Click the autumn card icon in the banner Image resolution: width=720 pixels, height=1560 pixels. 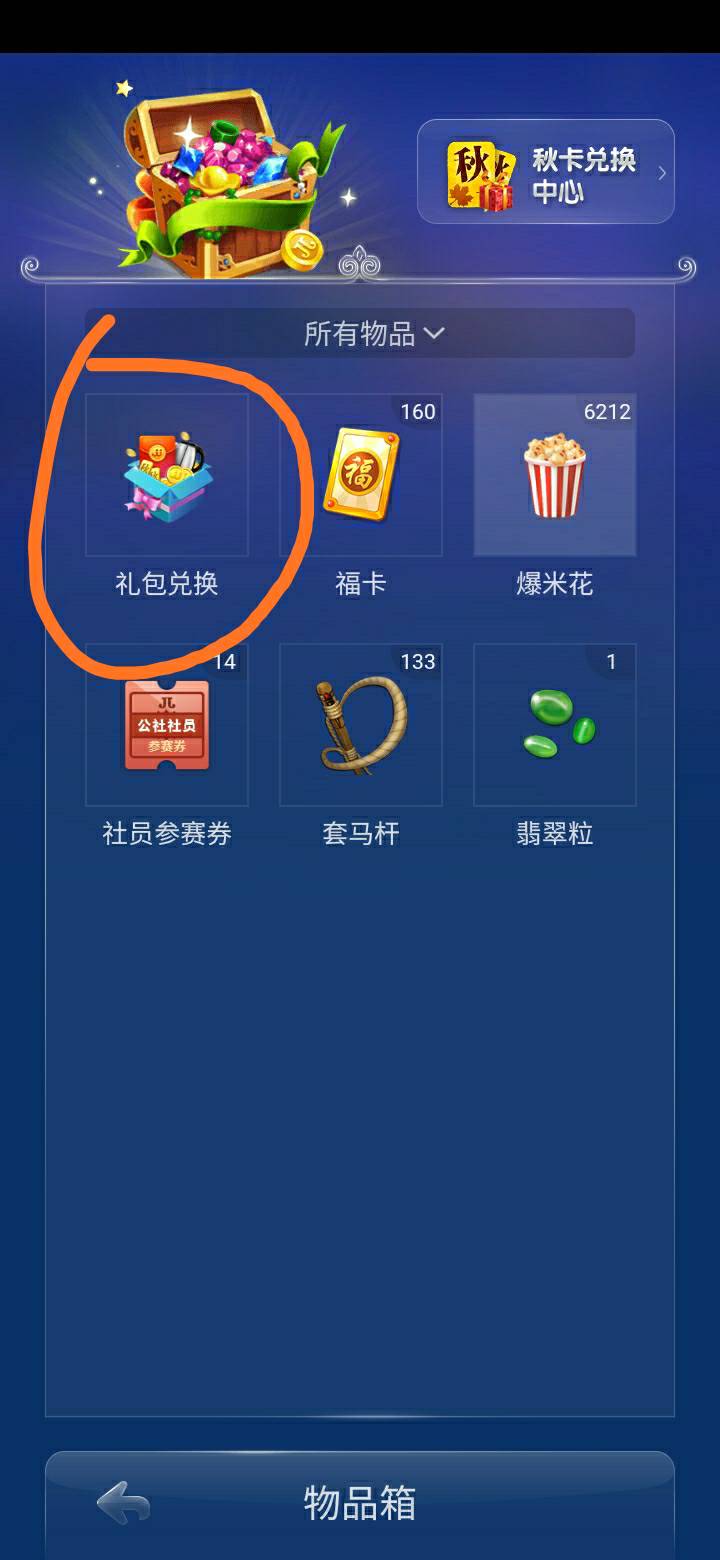pos(470,171)
